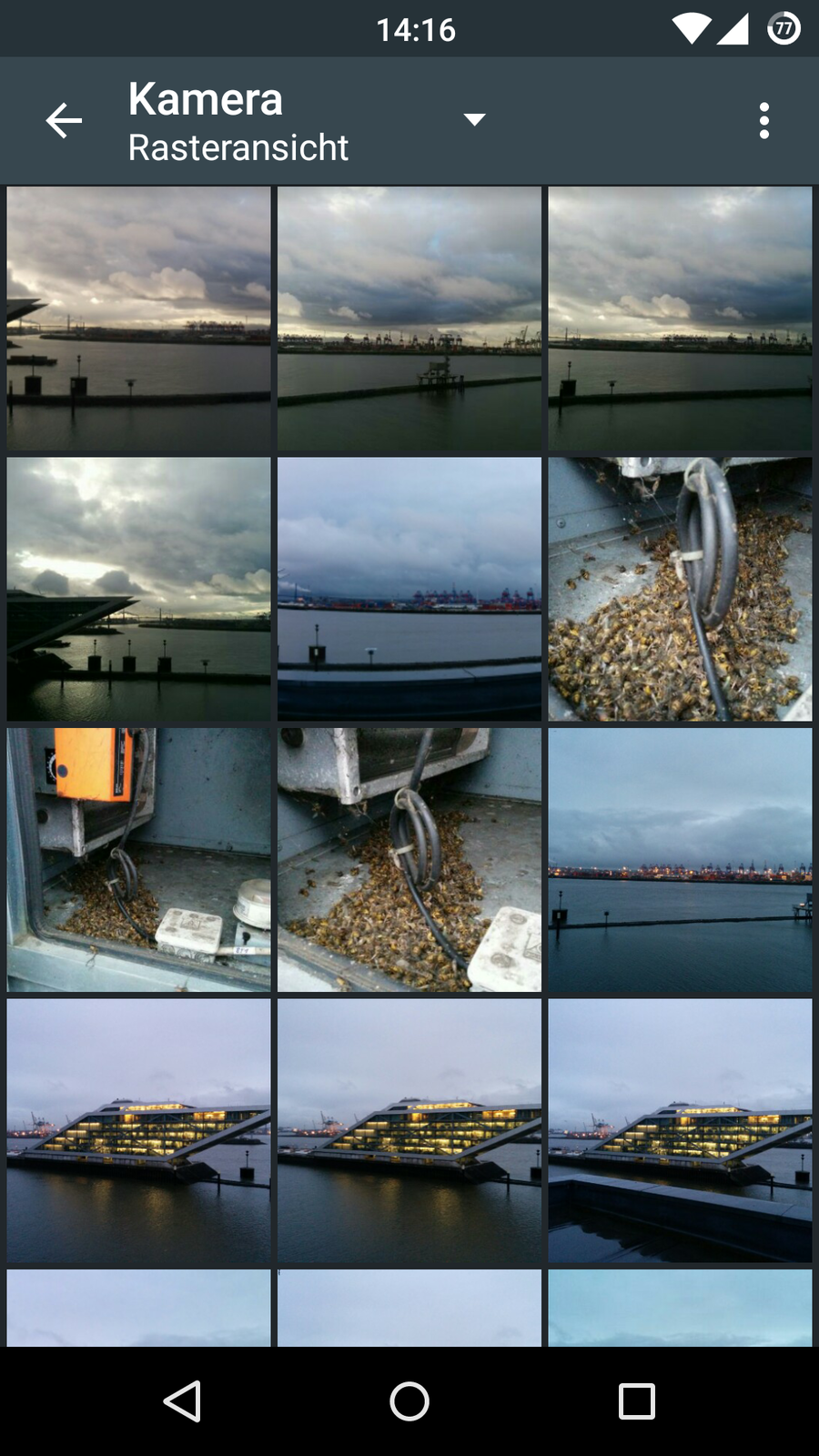Go back using the app bar arrow
The width and height of the screenshot is (819, 1456).
64,120
